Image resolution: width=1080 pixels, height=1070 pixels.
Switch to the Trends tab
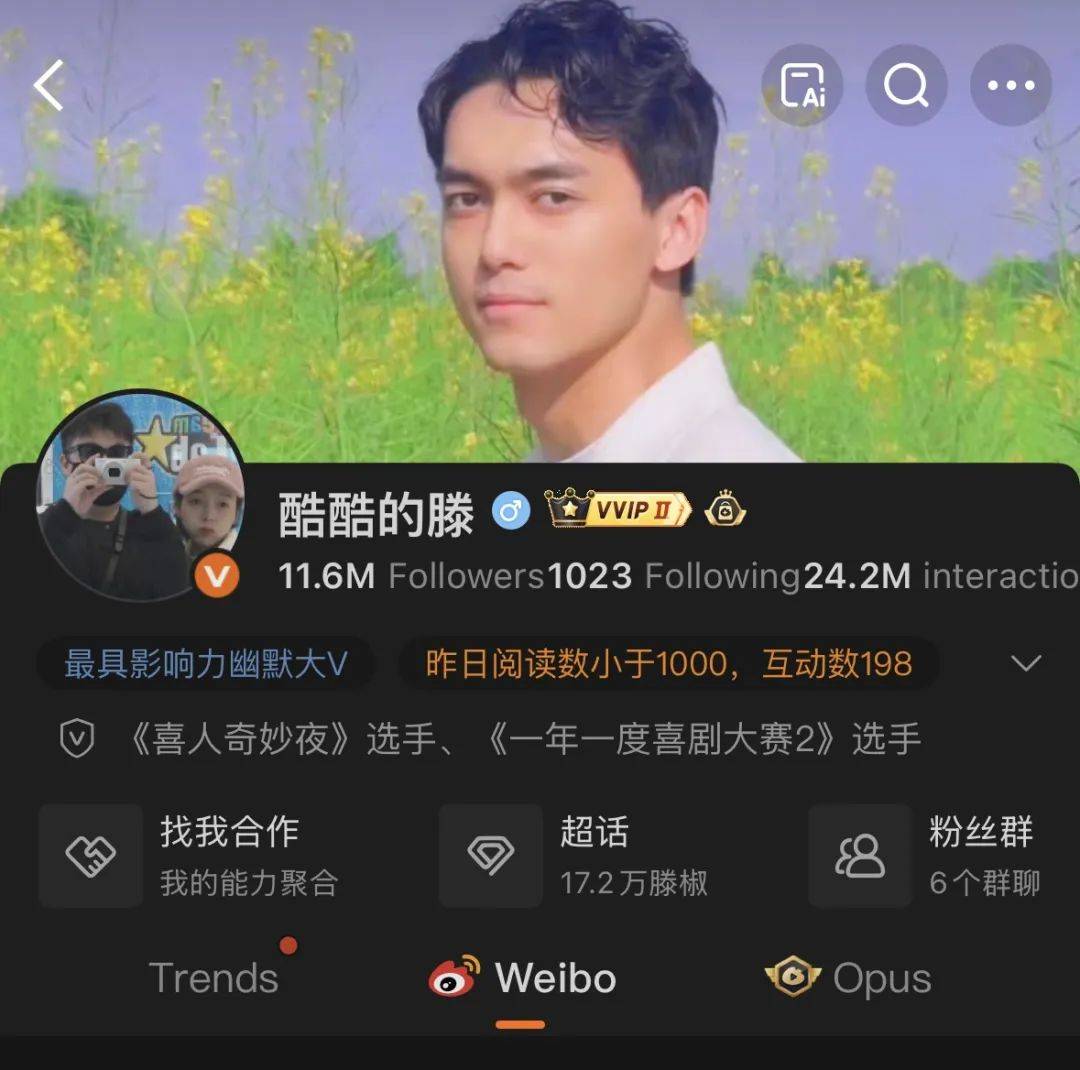(213, 978)
